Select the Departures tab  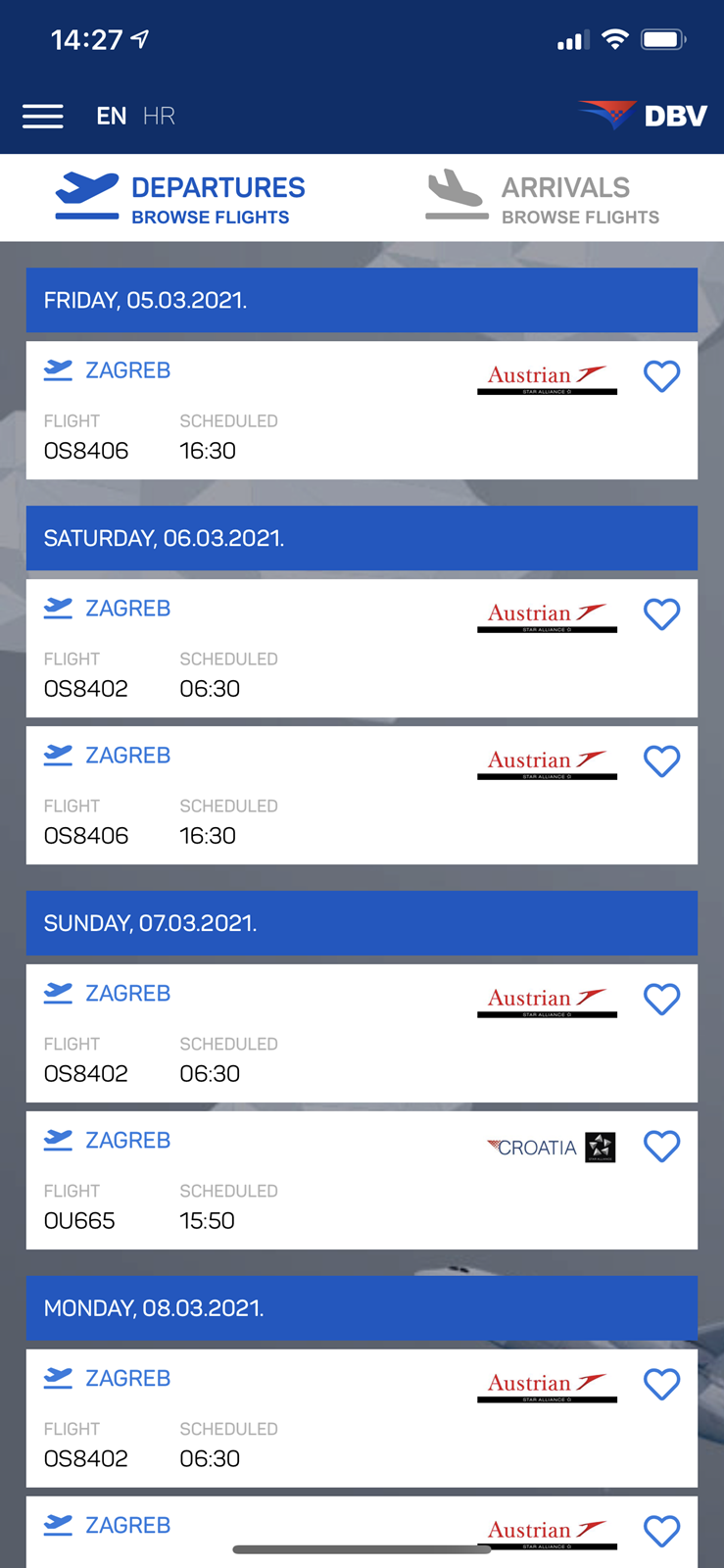coord(180,197)
